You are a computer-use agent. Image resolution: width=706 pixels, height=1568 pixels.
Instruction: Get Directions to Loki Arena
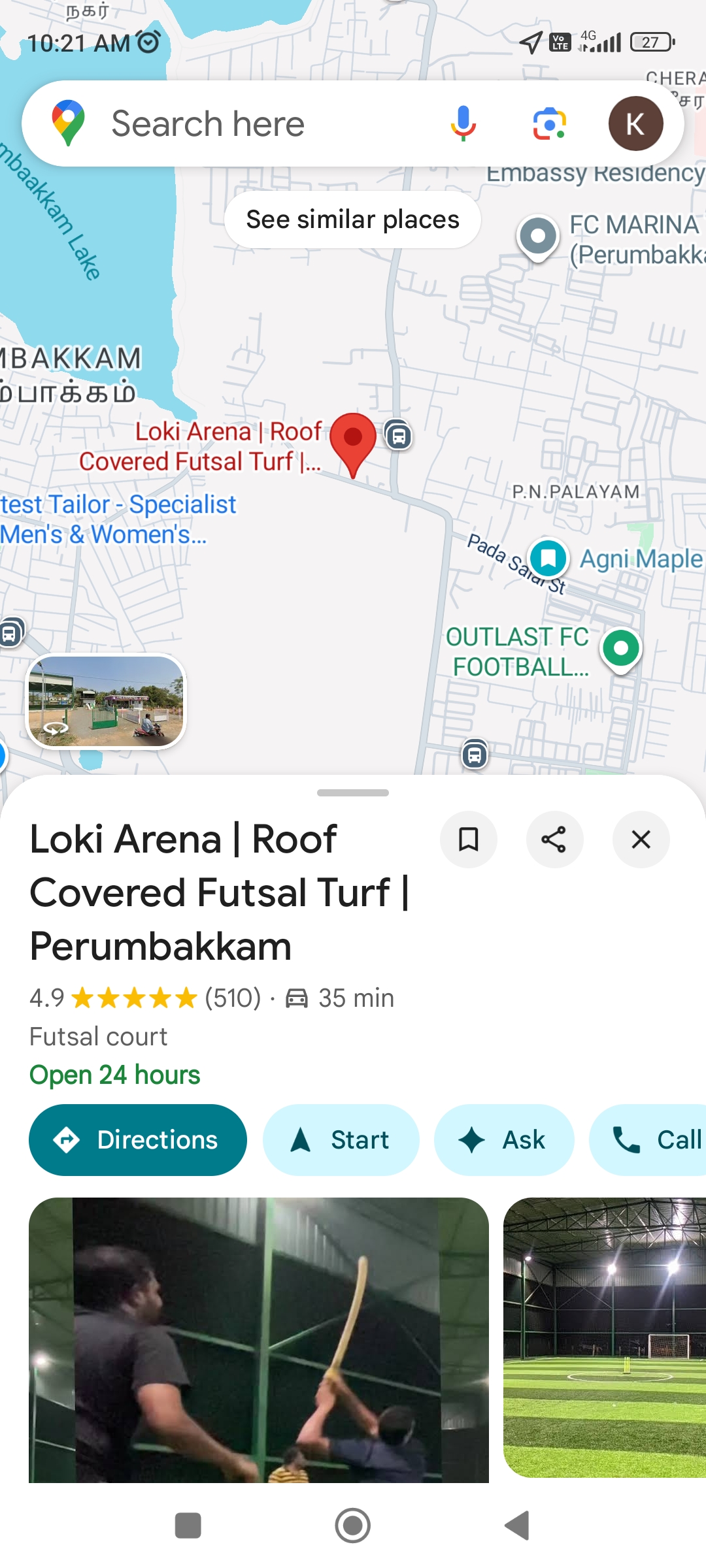(x=138, y=1140)
